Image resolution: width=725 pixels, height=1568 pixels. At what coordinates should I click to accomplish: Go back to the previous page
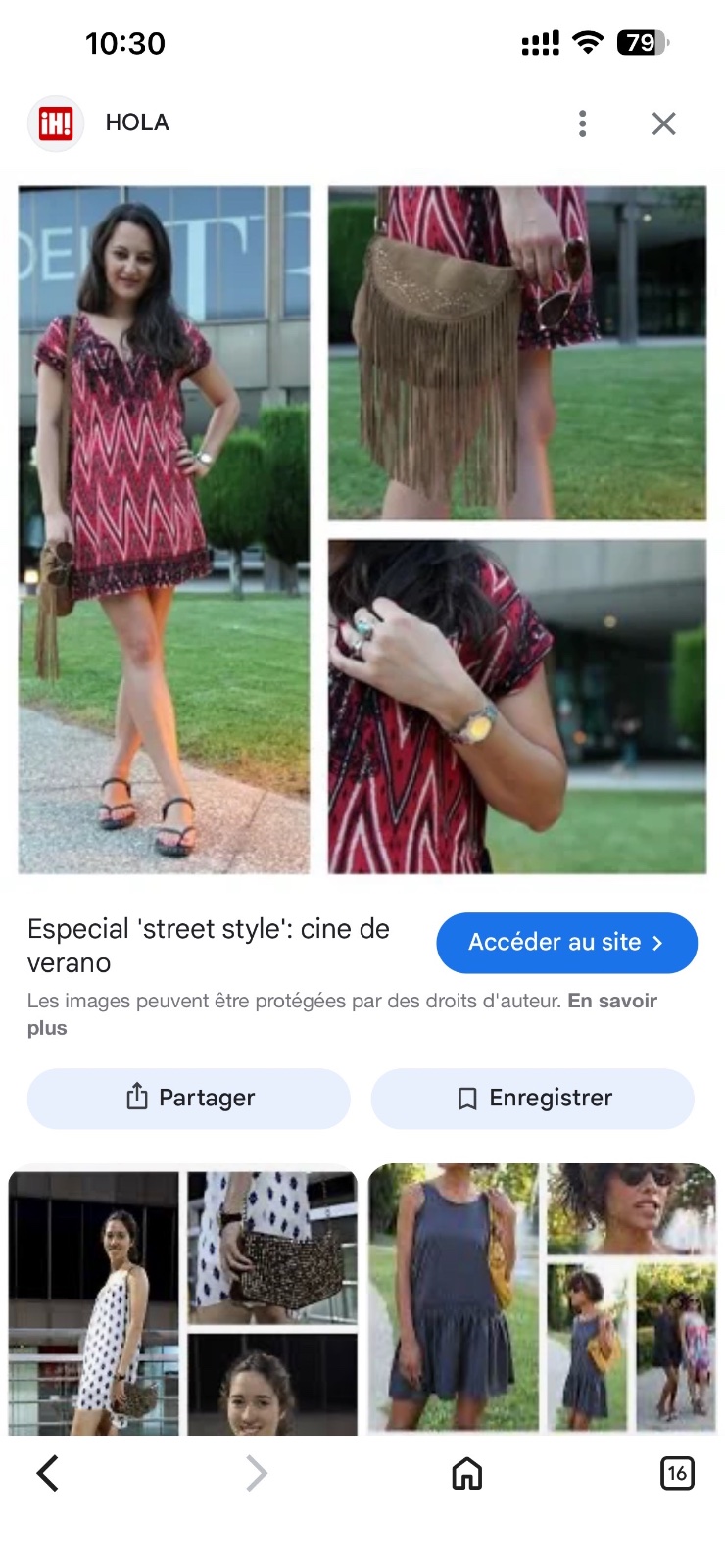[48, 1473]
